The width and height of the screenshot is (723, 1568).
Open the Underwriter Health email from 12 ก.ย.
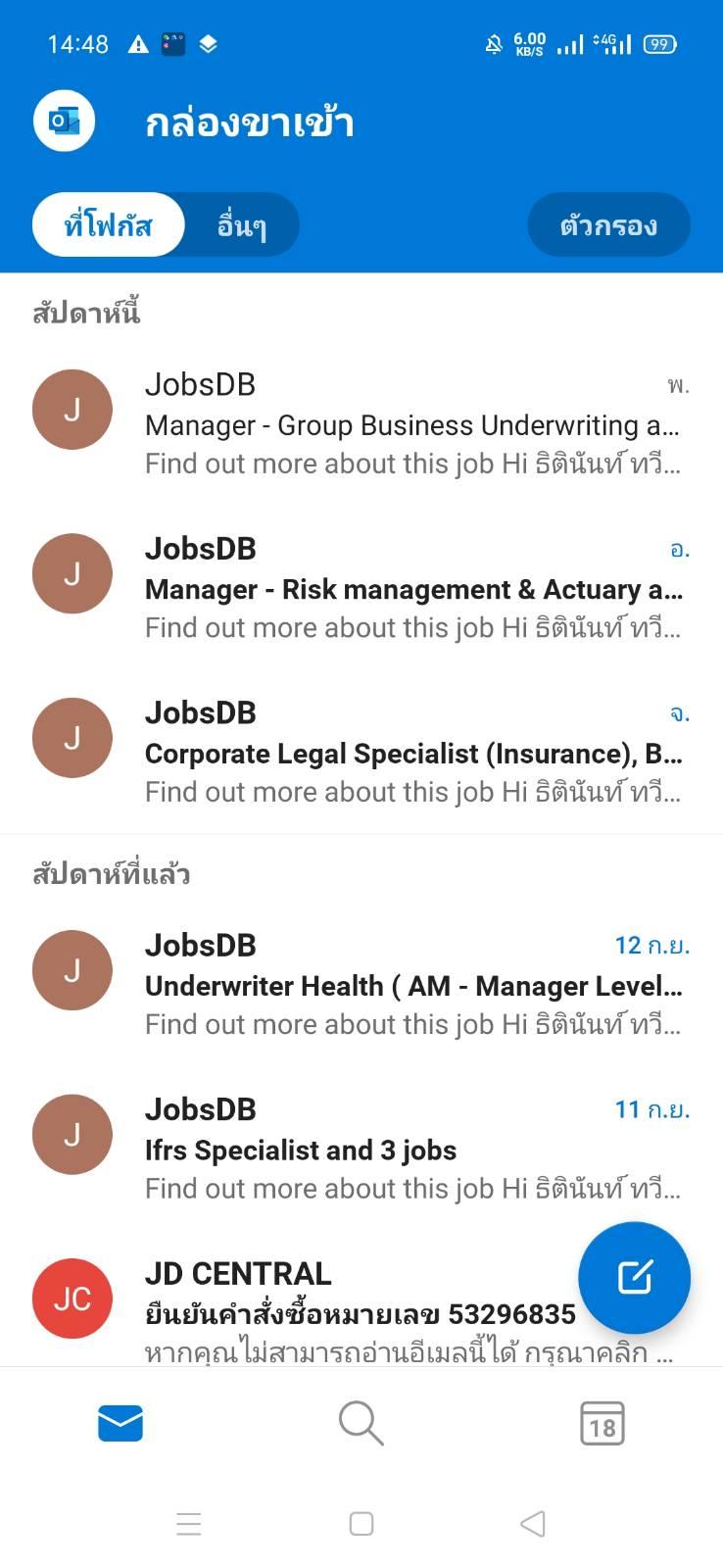tap(361, 984)
